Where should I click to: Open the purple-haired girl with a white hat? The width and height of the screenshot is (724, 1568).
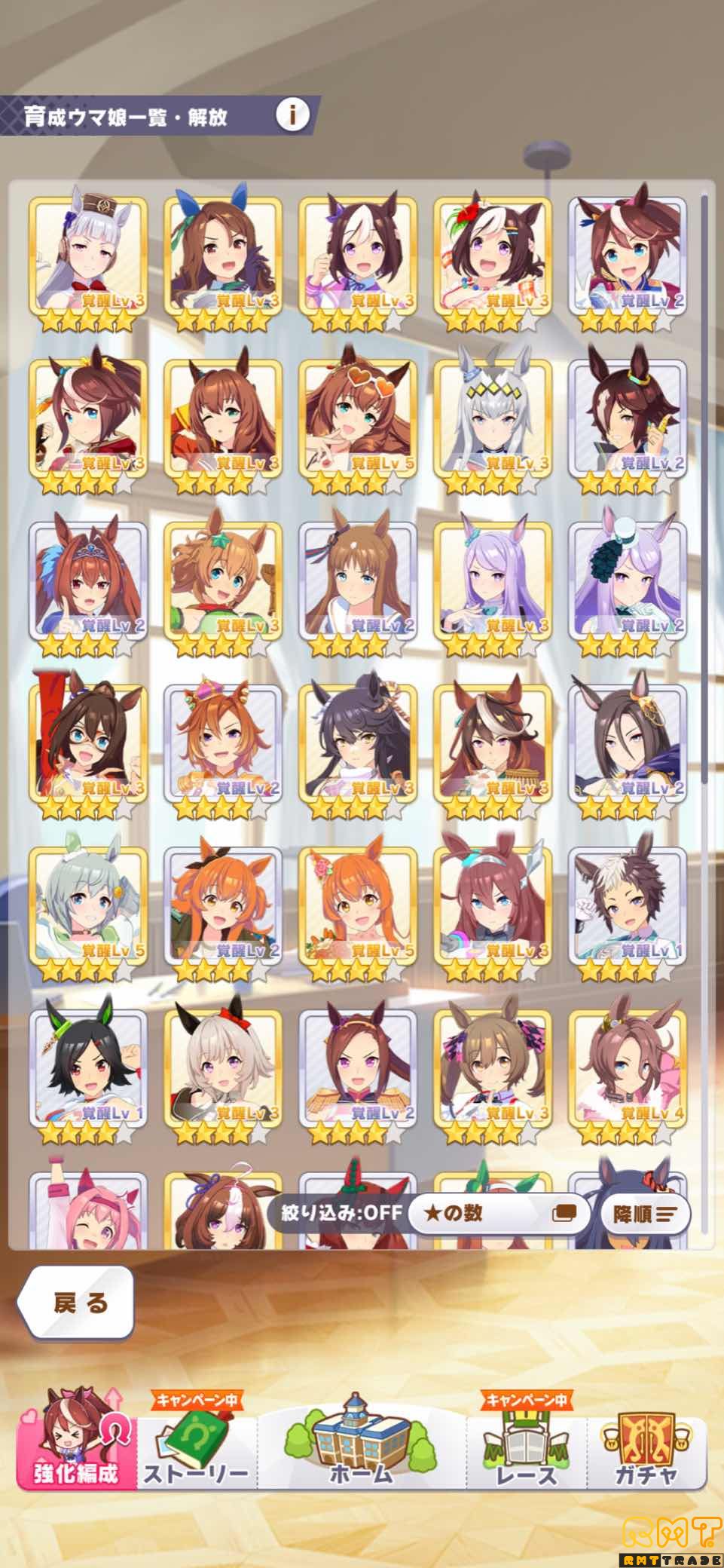pyautogui.click(x=628, y=581)
